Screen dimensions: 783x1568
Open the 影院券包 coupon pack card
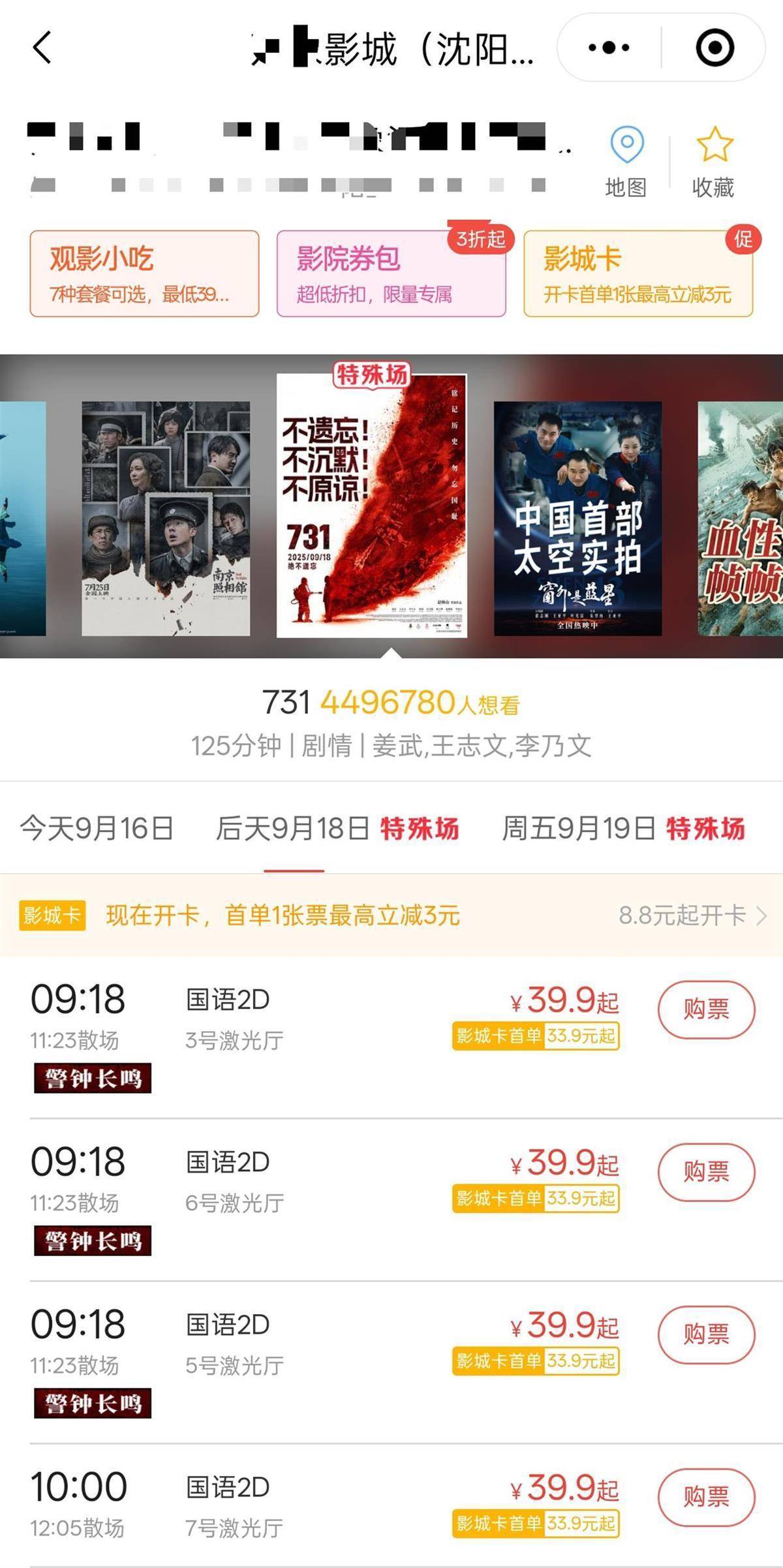391,274
